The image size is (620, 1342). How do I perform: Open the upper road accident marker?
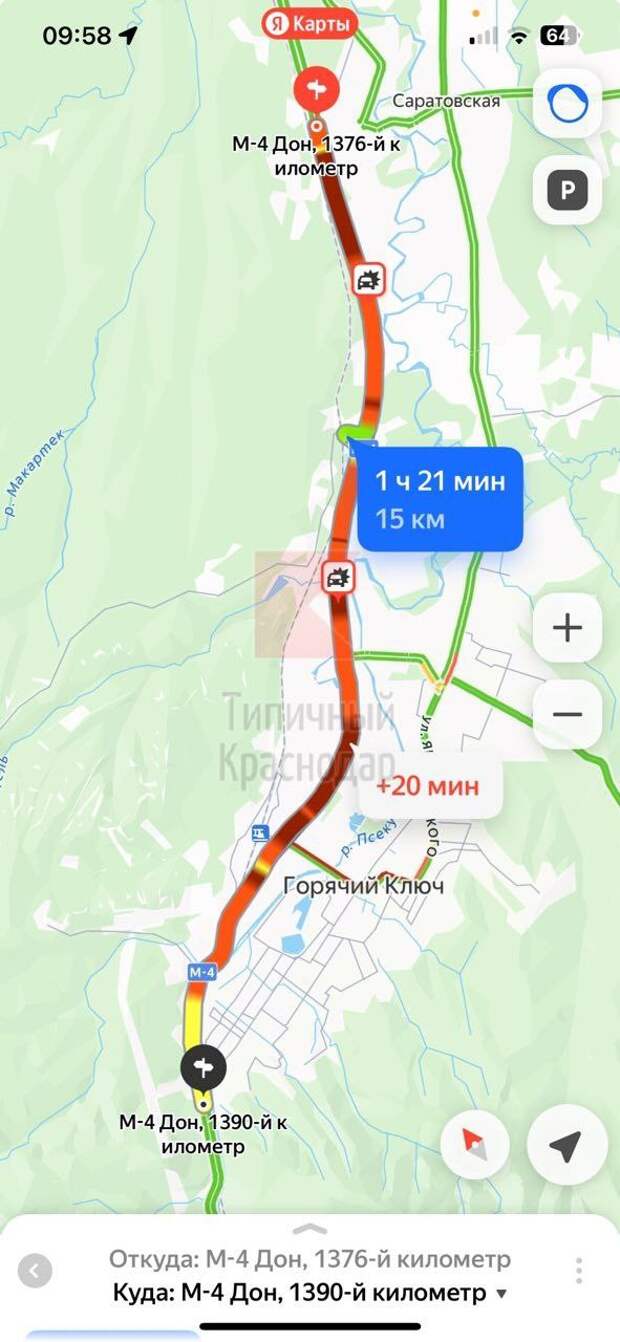pos(369,280)
